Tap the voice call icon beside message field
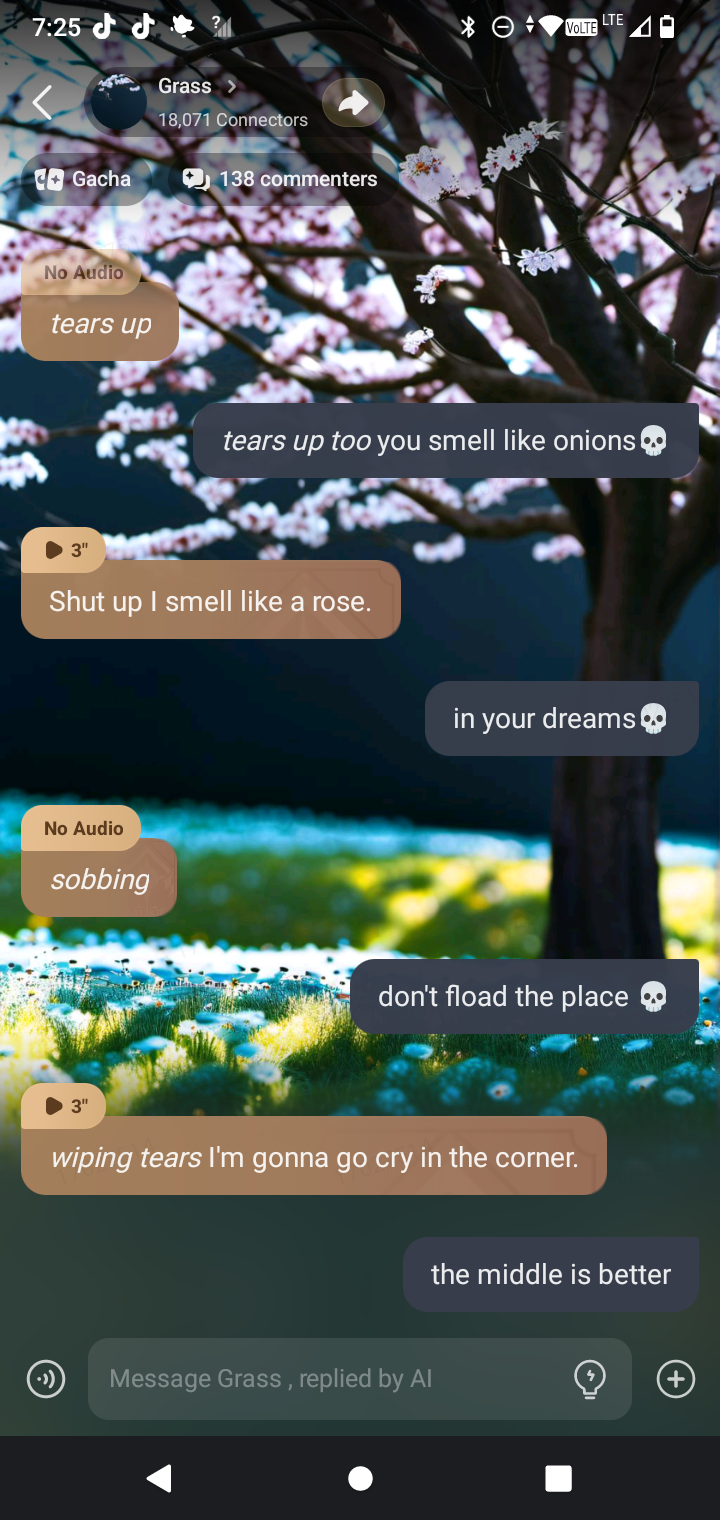Viewport: 720px width, 1520px height. coord(46,1379)
